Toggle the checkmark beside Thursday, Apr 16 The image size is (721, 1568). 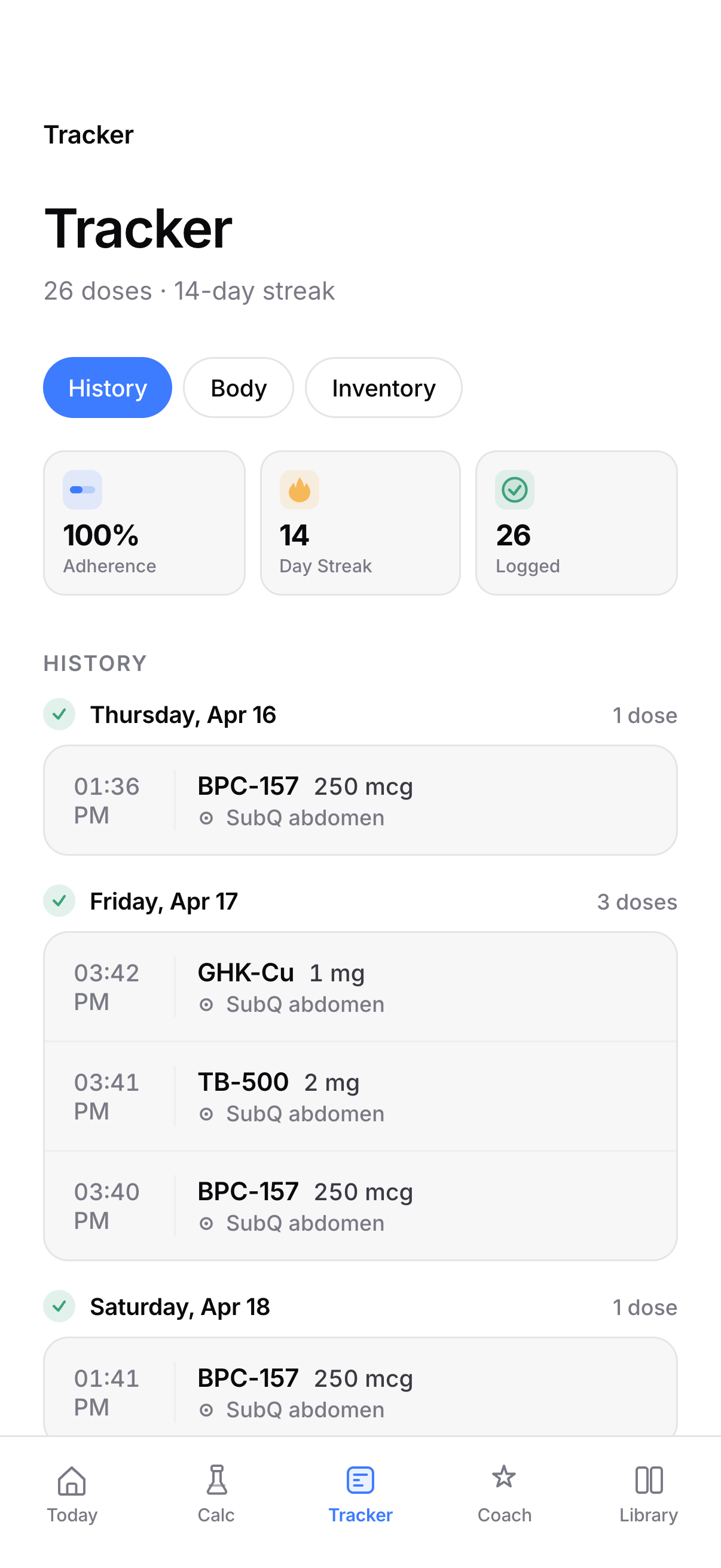[x=59, y=715]
